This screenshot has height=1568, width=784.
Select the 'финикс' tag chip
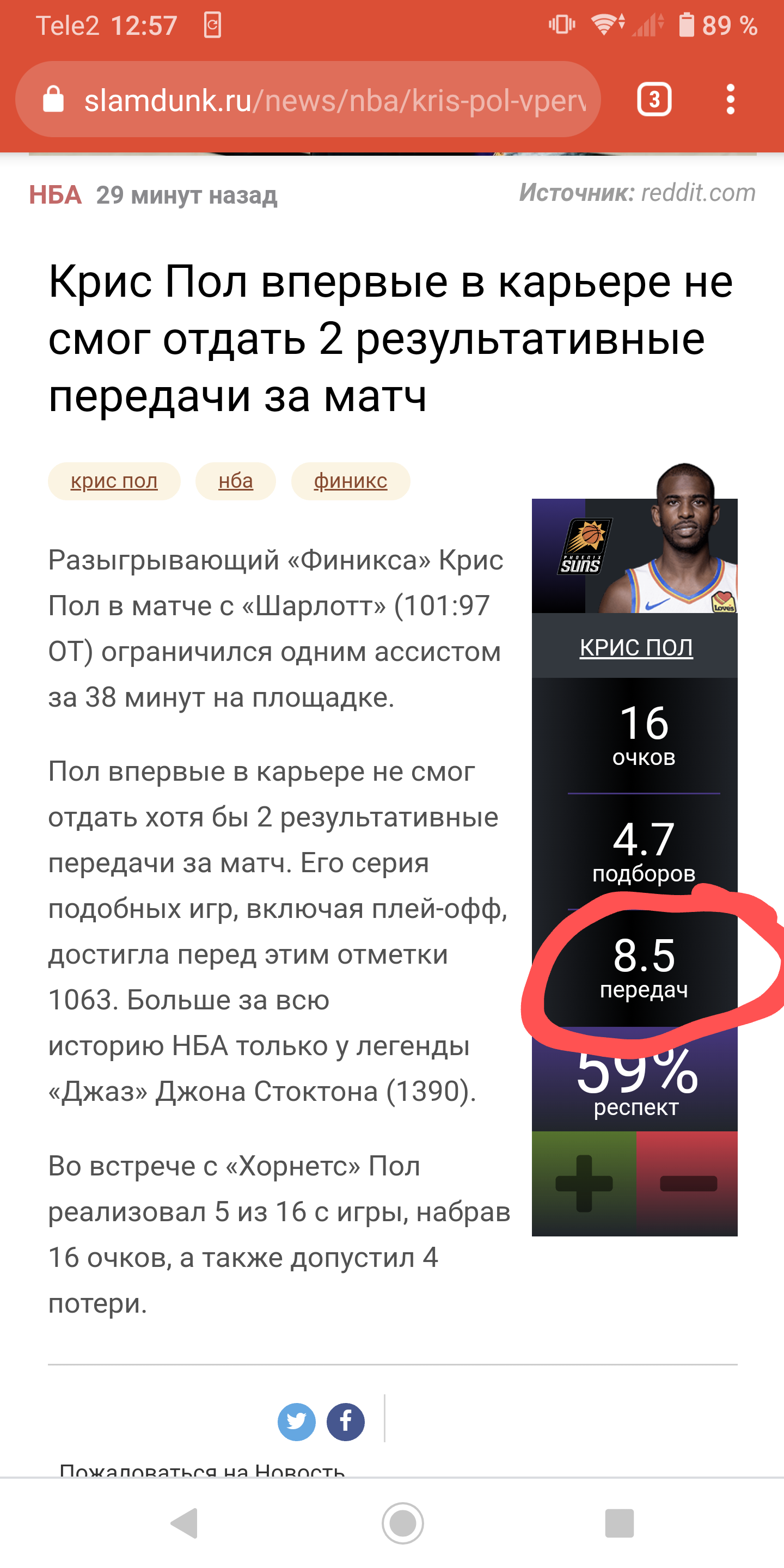click(x=351, y=481)
